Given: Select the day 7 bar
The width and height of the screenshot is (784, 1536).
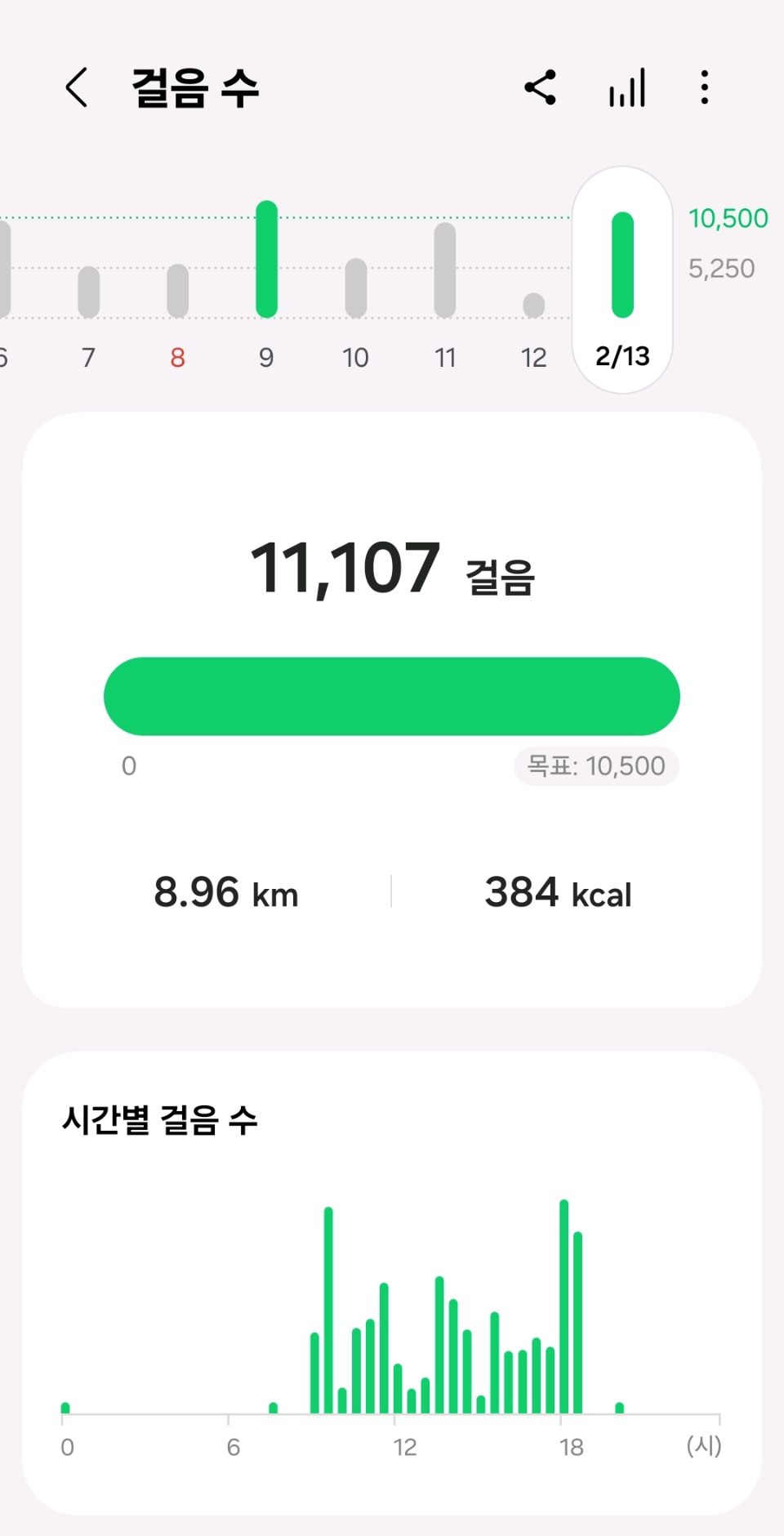Looking at the screenshot, I should [89, 292].
